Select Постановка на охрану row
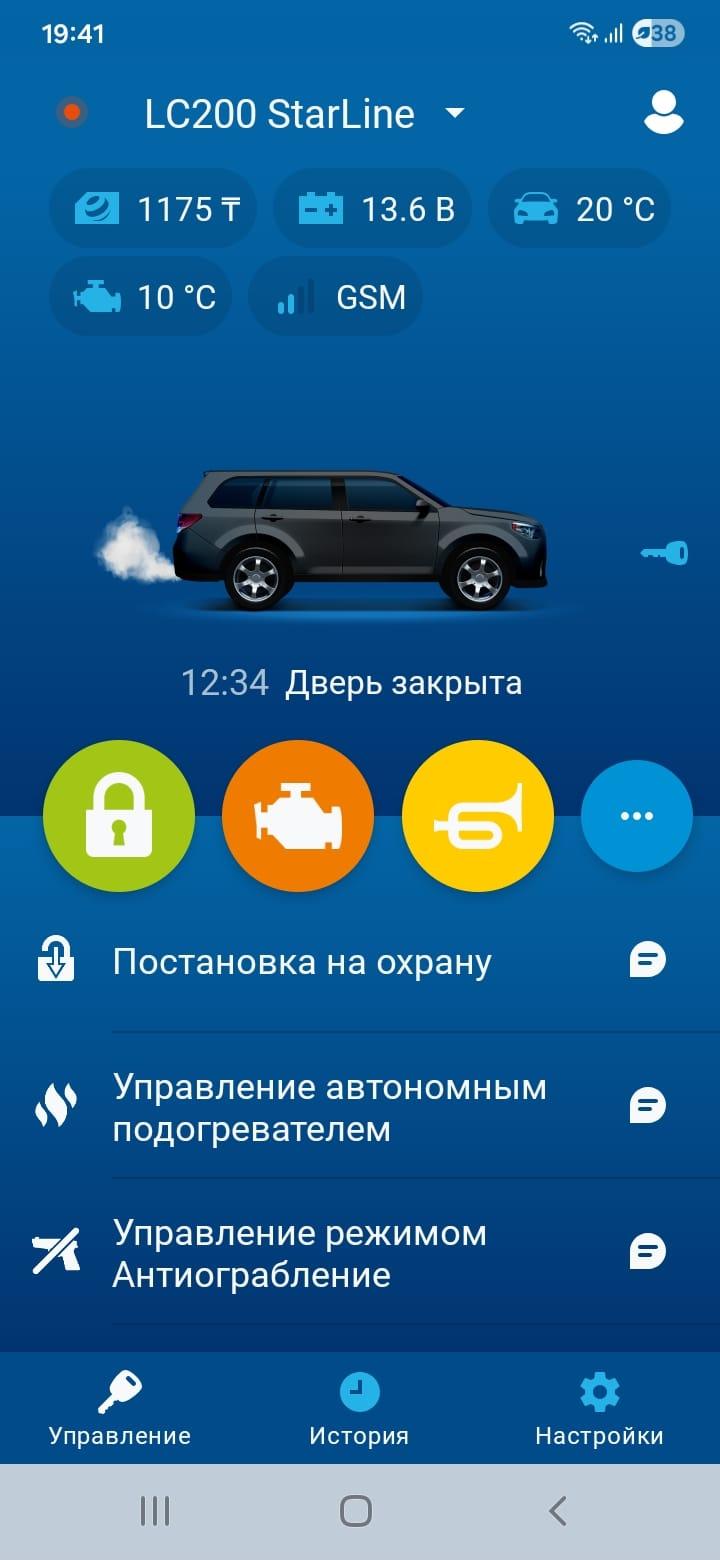 coord(302,961)
